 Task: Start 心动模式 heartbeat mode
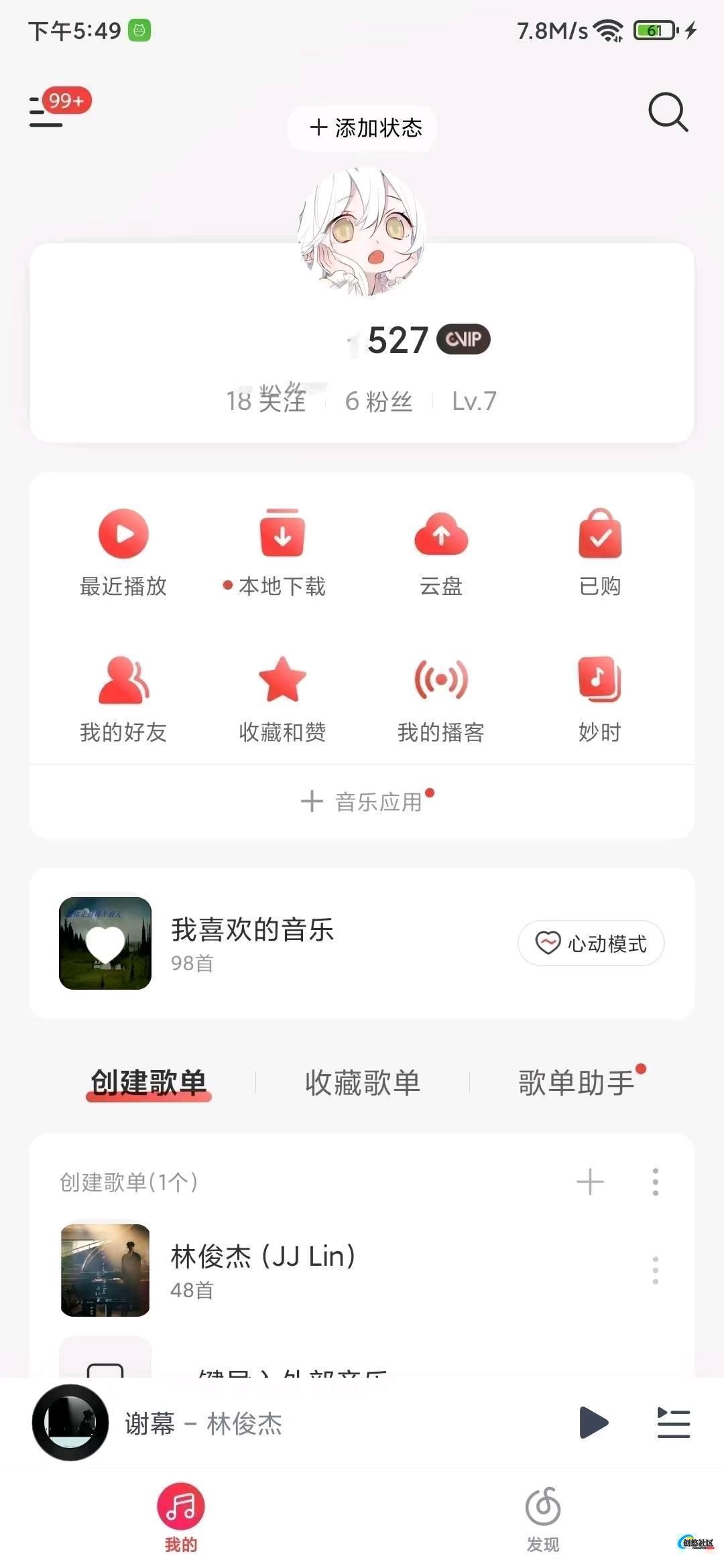(591, 943)
